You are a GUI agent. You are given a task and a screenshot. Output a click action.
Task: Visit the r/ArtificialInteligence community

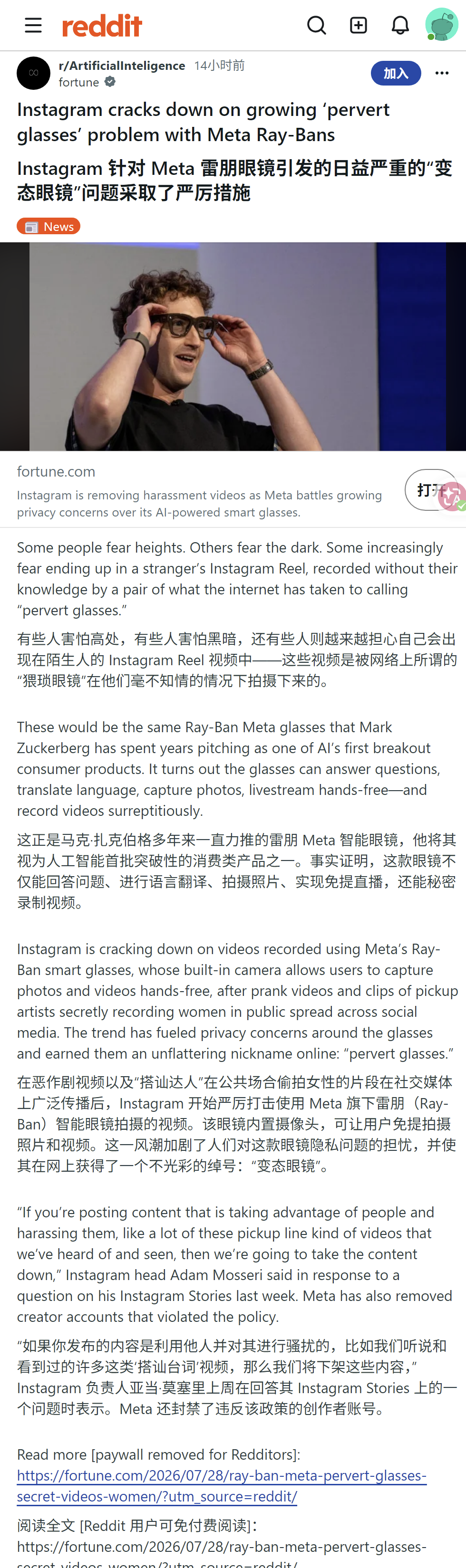tap(122, 65)
